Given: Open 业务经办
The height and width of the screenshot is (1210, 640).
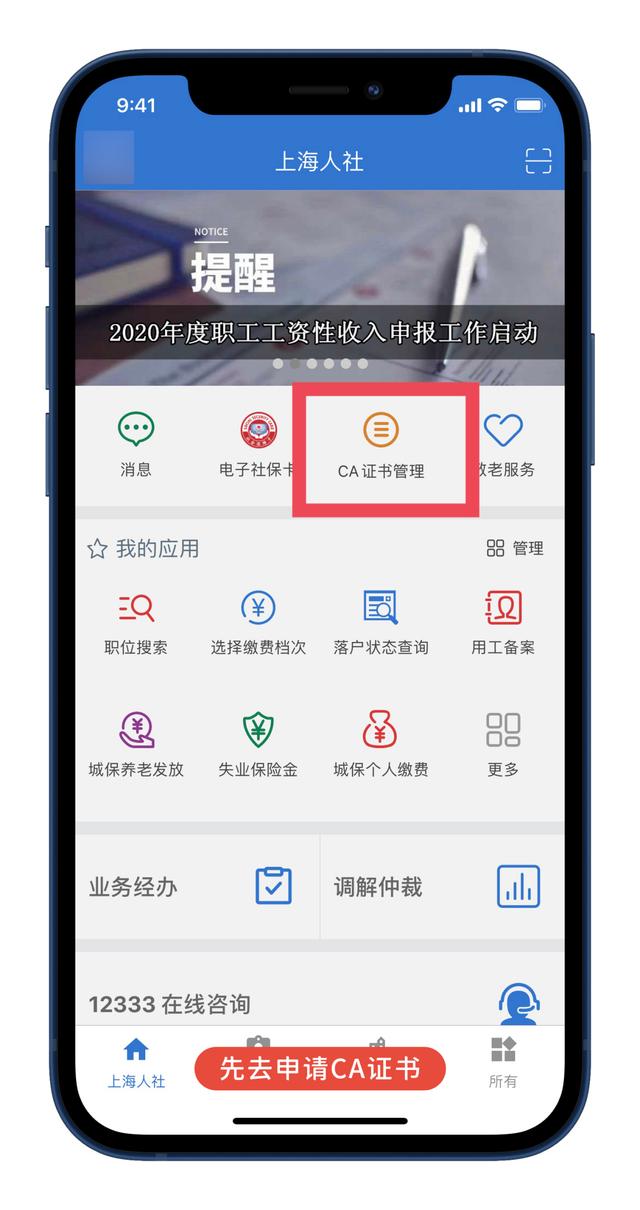Looking at the screenshot, I should click(196, 886).
